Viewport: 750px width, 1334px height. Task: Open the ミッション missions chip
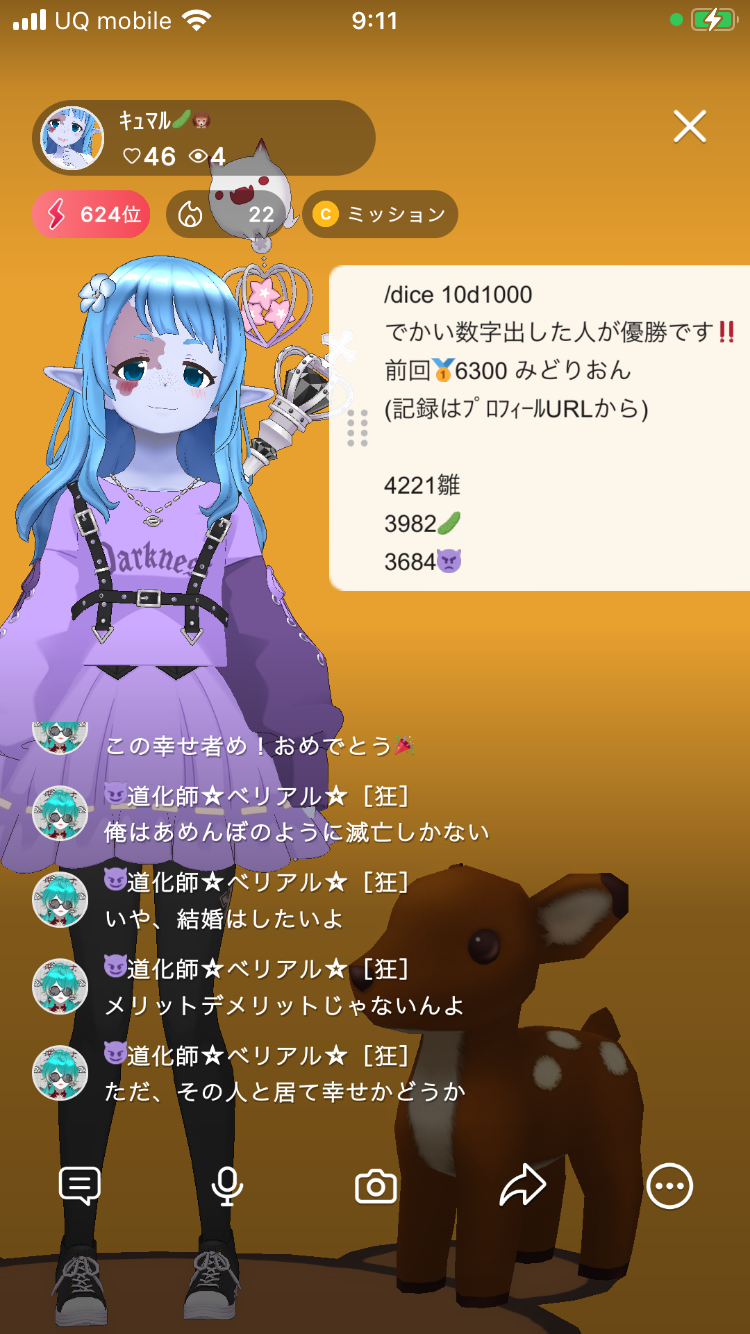point(380,214)
